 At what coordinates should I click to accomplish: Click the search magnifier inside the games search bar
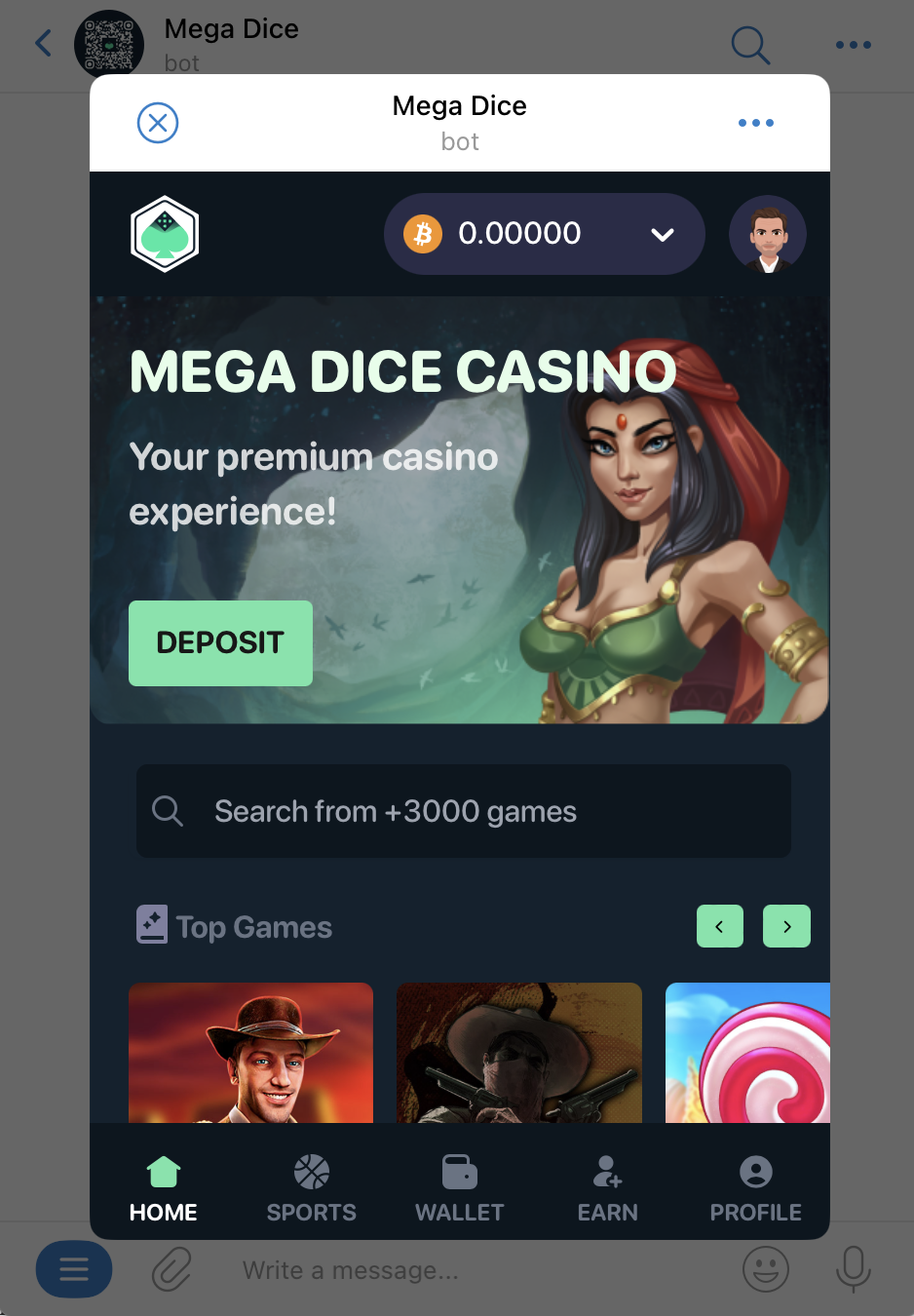[x=167, y=811]
